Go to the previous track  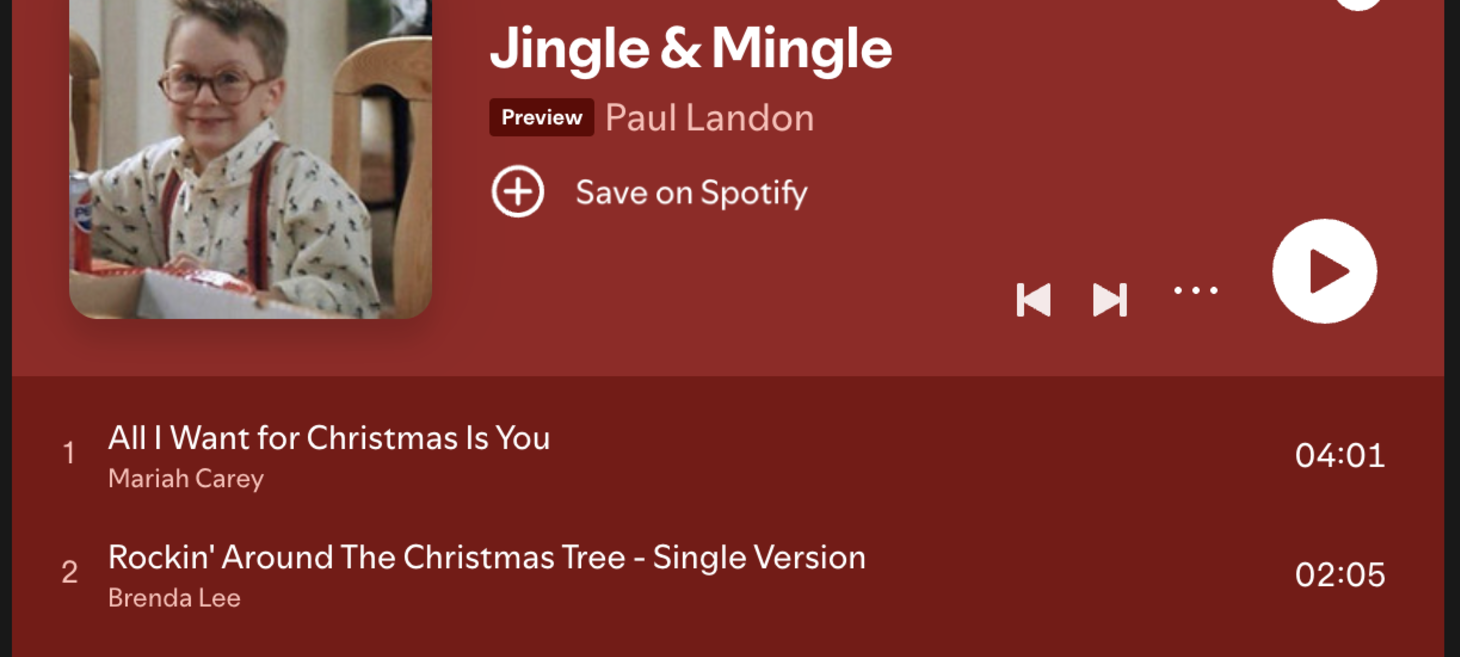click(1034, 299)
